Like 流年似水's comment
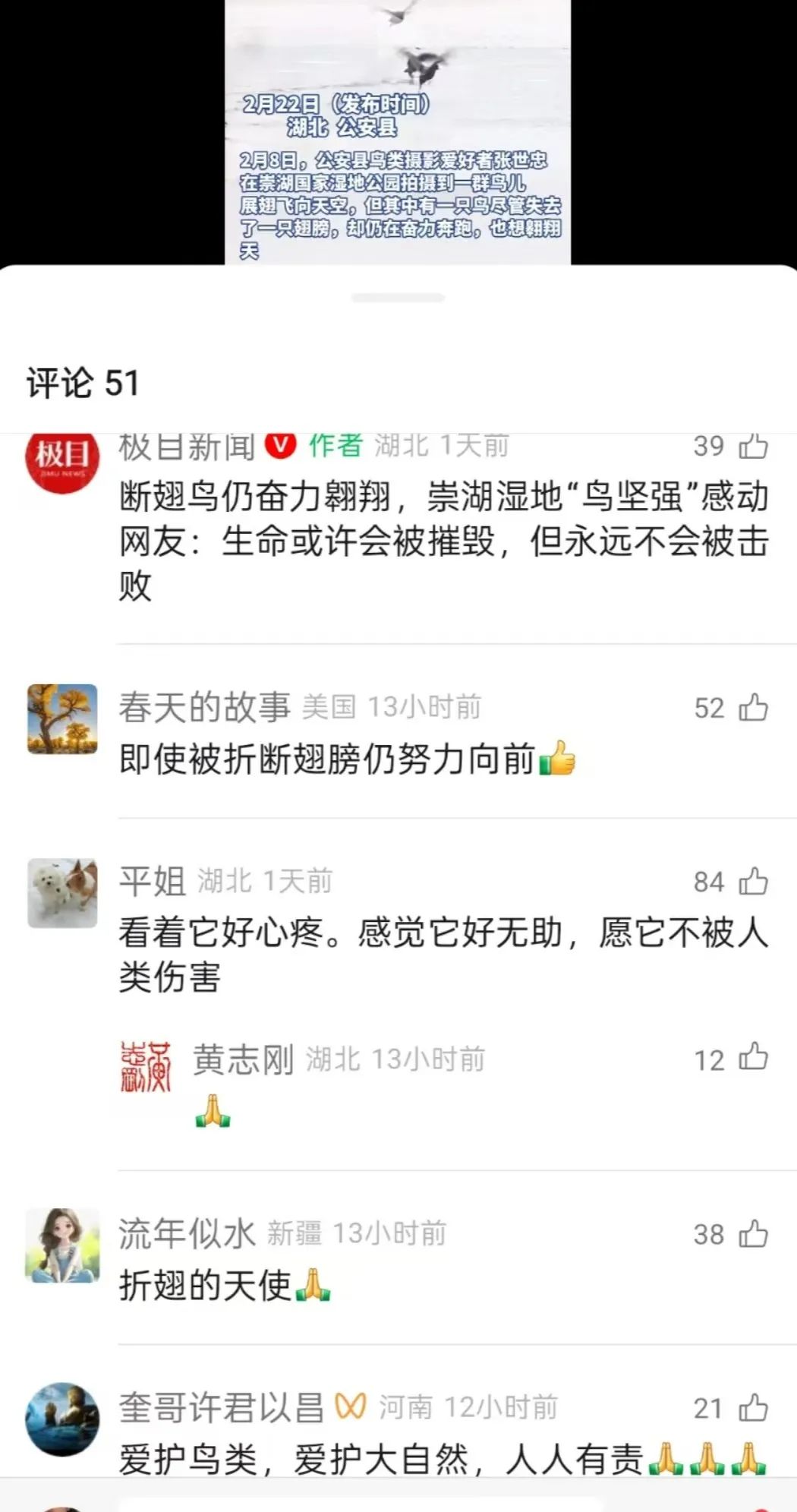Viewport: 797px width, 1512px height. point(753,1234)
